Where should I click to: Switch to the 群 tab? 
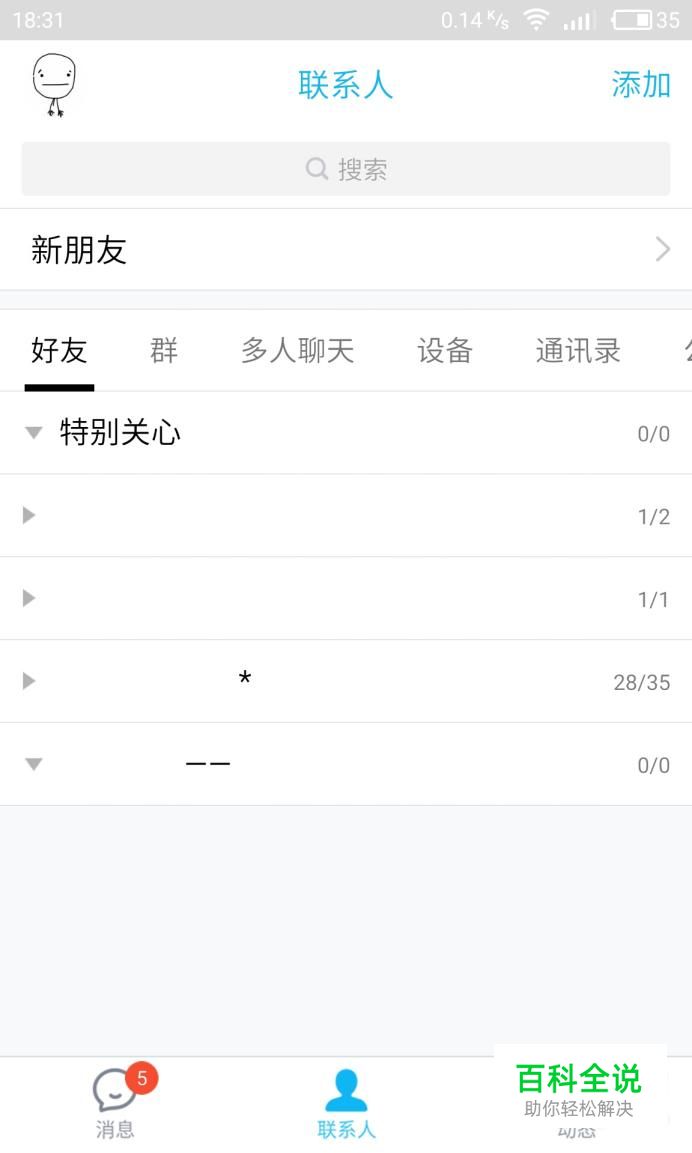(x=164, y=351)
